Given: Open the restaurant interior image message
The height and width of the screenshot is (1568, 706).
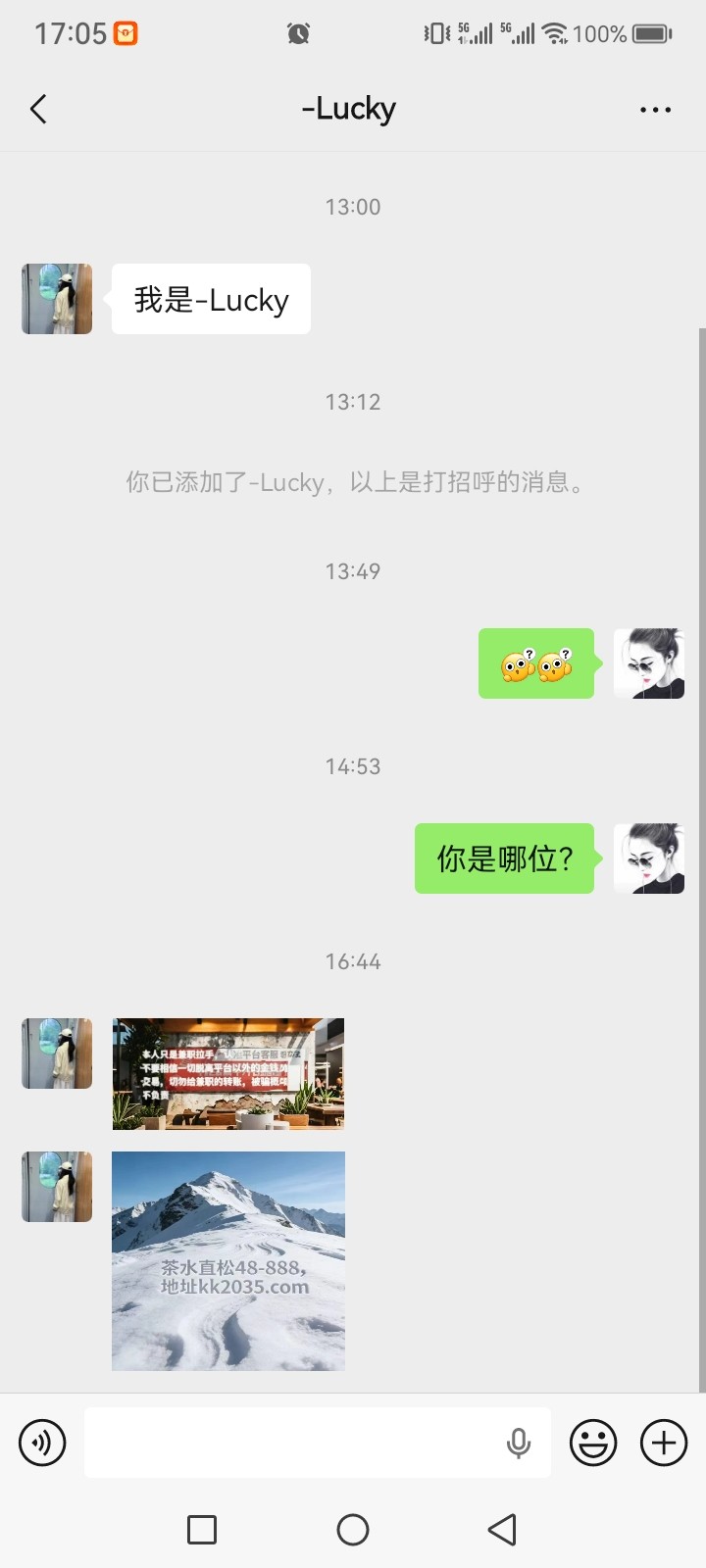Looking at the screenshot, I should point(228,1074).
